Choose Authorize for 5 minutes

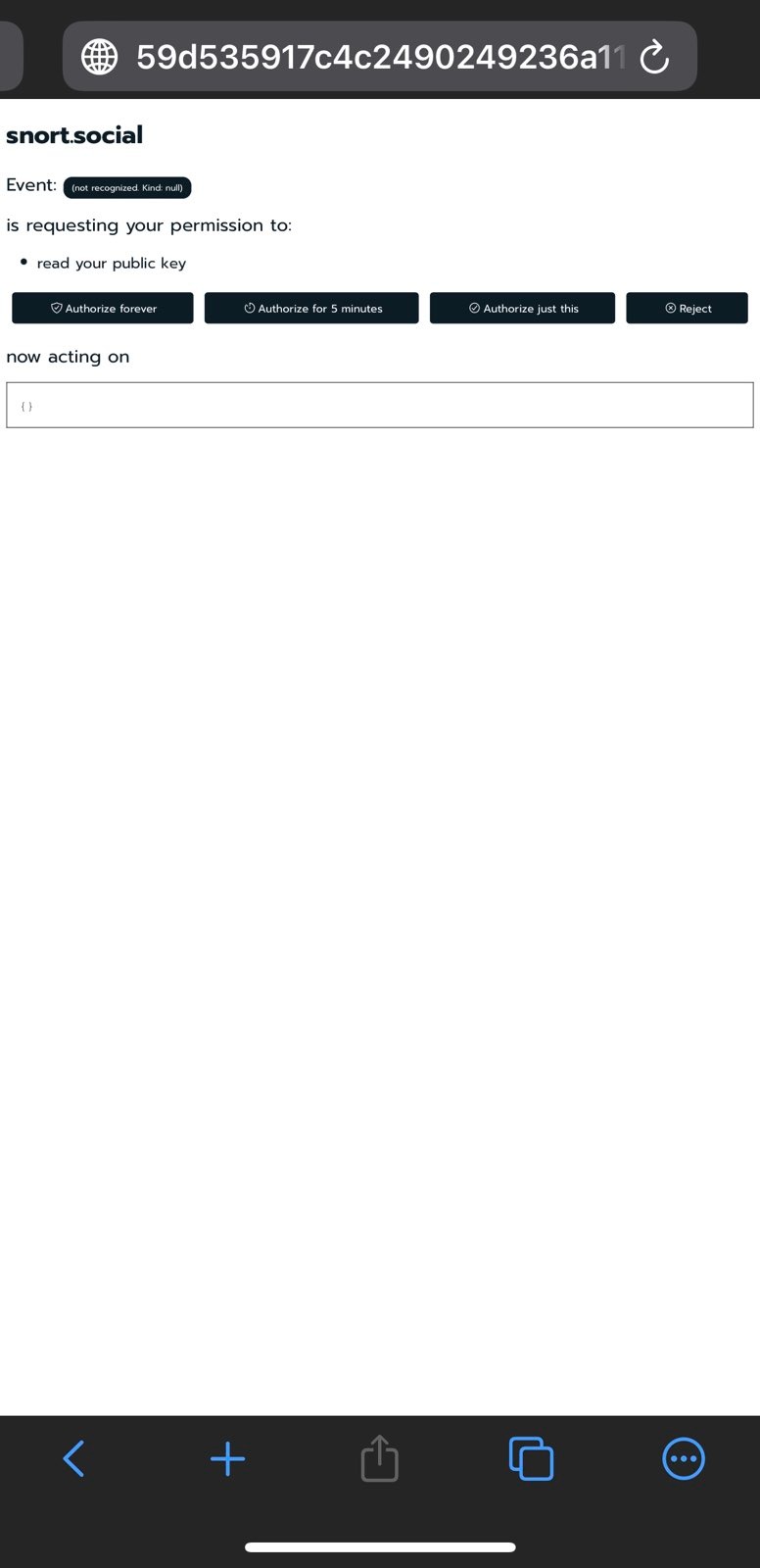pyautogui.click(x=311, y=308)
